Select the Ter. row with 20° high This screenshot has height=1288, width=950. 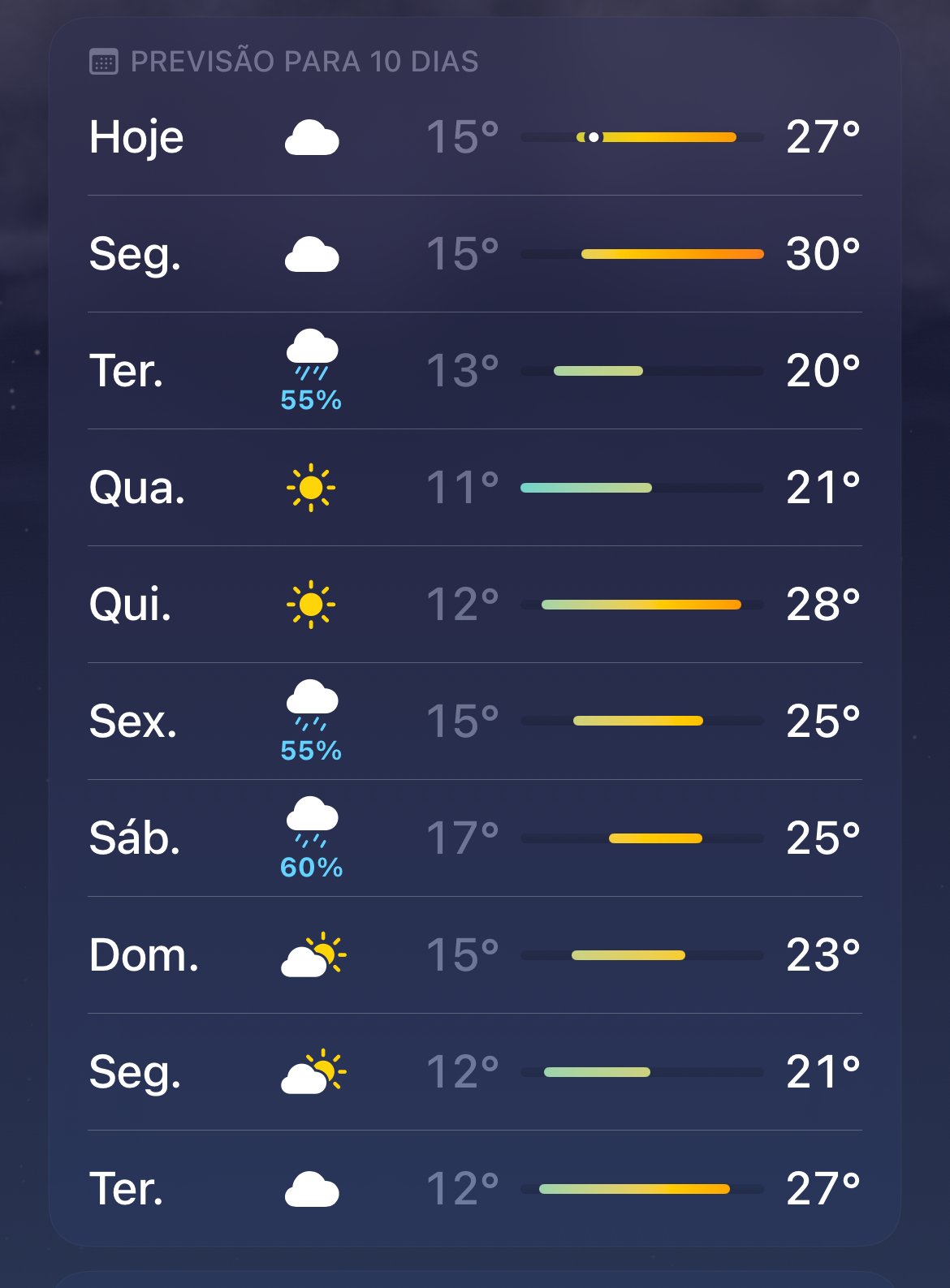[x=475, y=371]
